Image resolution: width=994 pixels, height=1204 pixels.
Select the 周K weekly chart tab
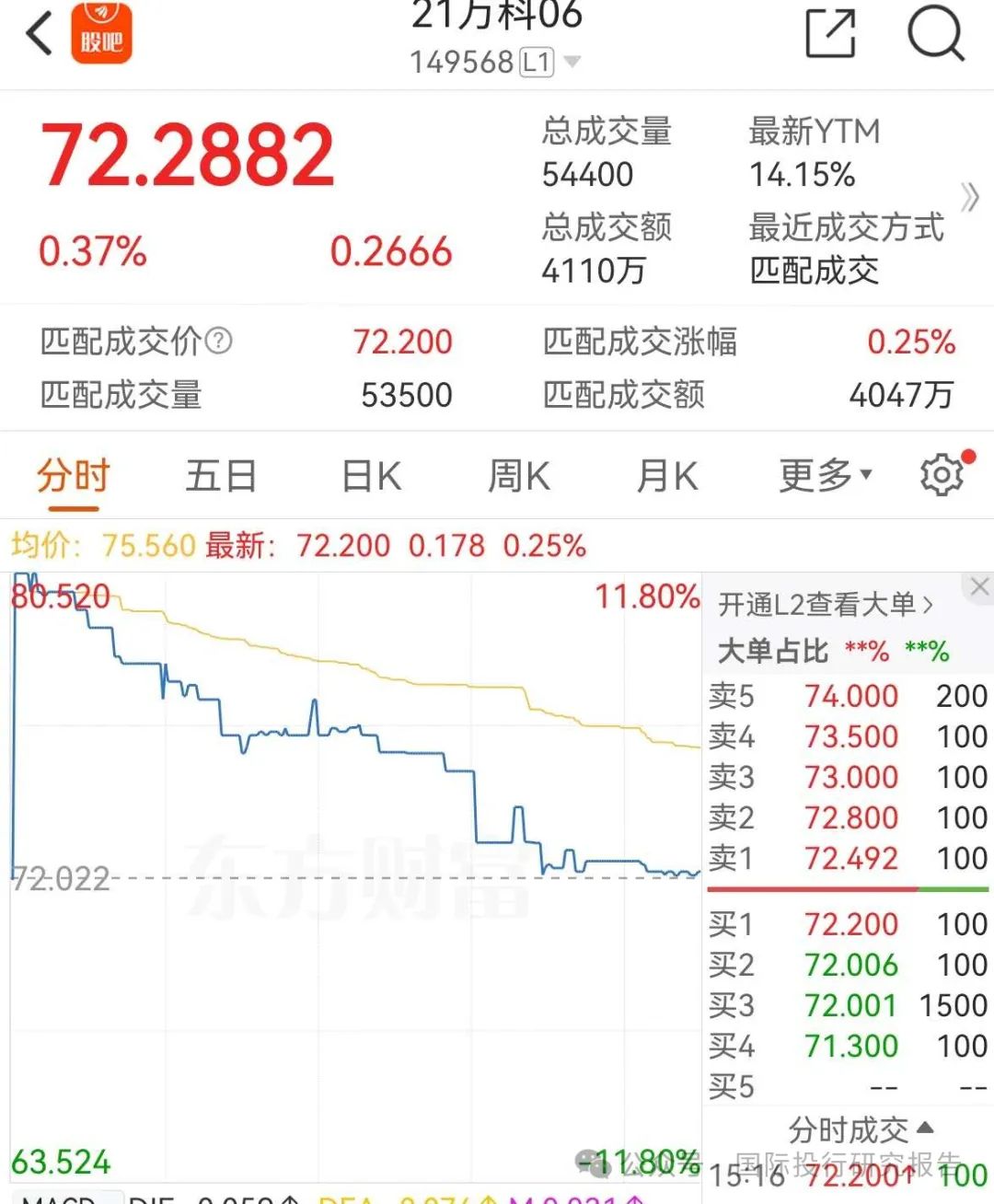pyautogui.click(x=517, y=475)
